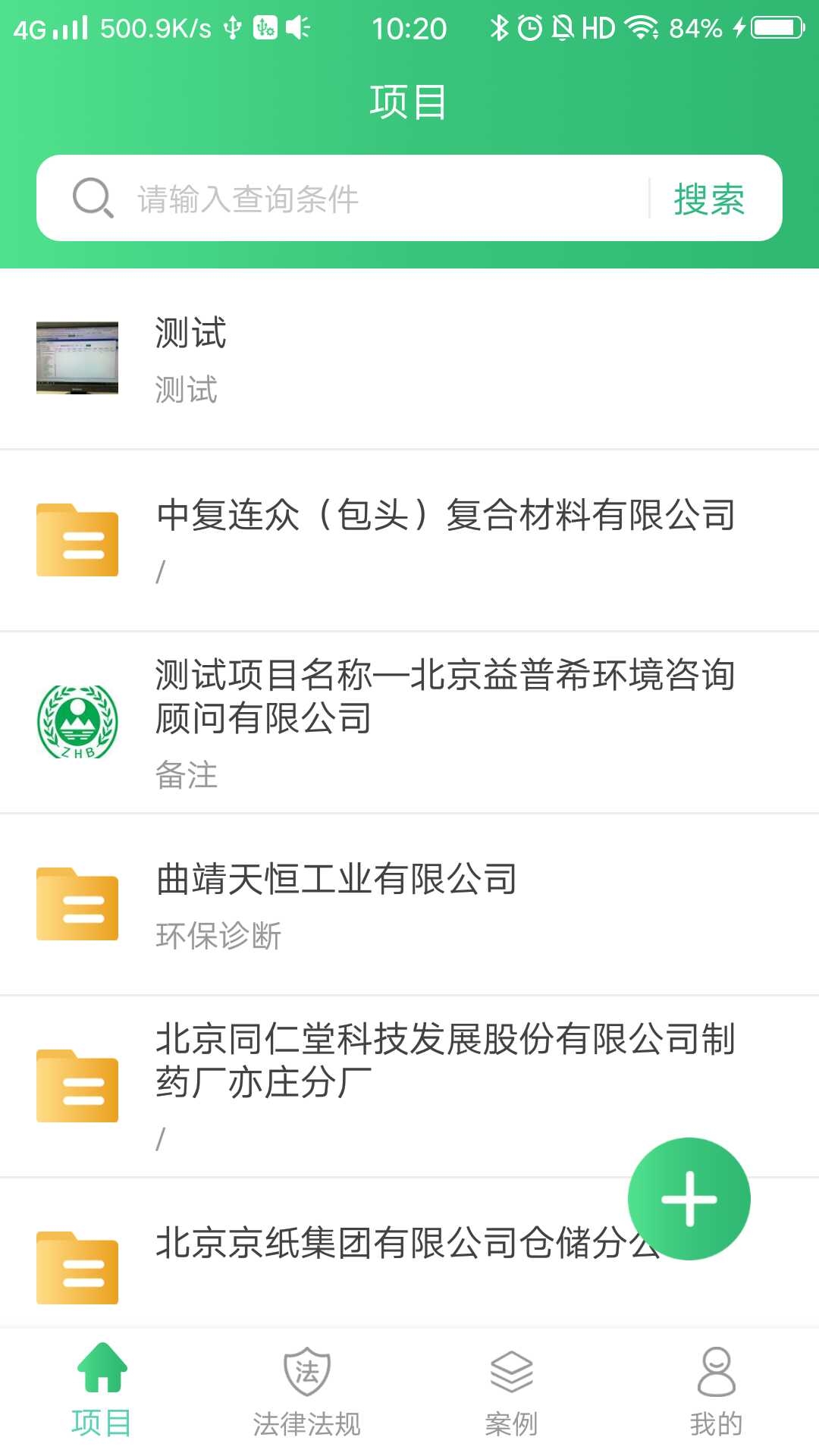
Task: Switch to the 项目 tab
Action: click(102, 1392)
